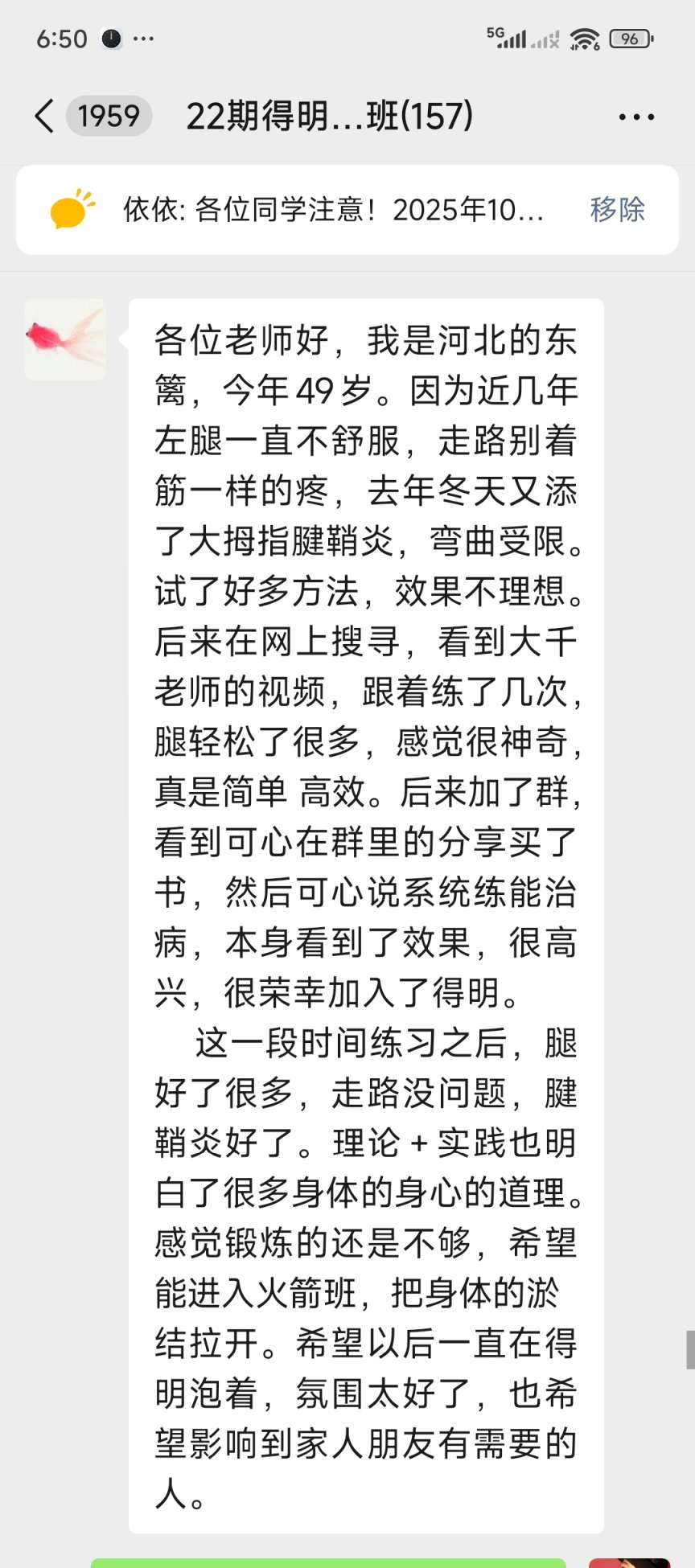
Task: Go back to the chat list
Action: [x=45, y=116]
